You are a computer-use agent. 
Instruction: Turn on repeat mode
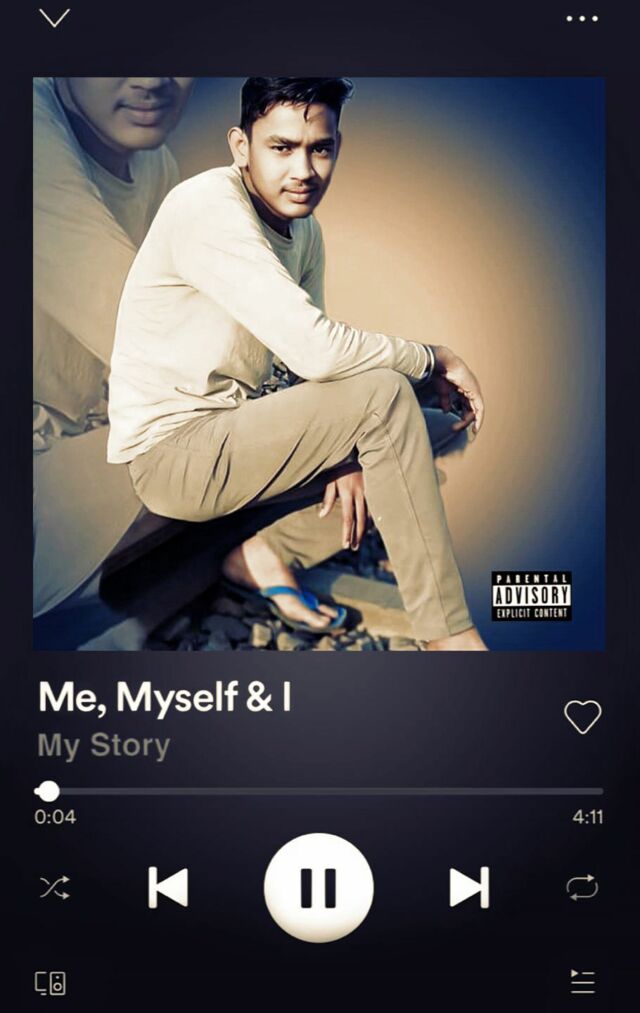[582, 887]
